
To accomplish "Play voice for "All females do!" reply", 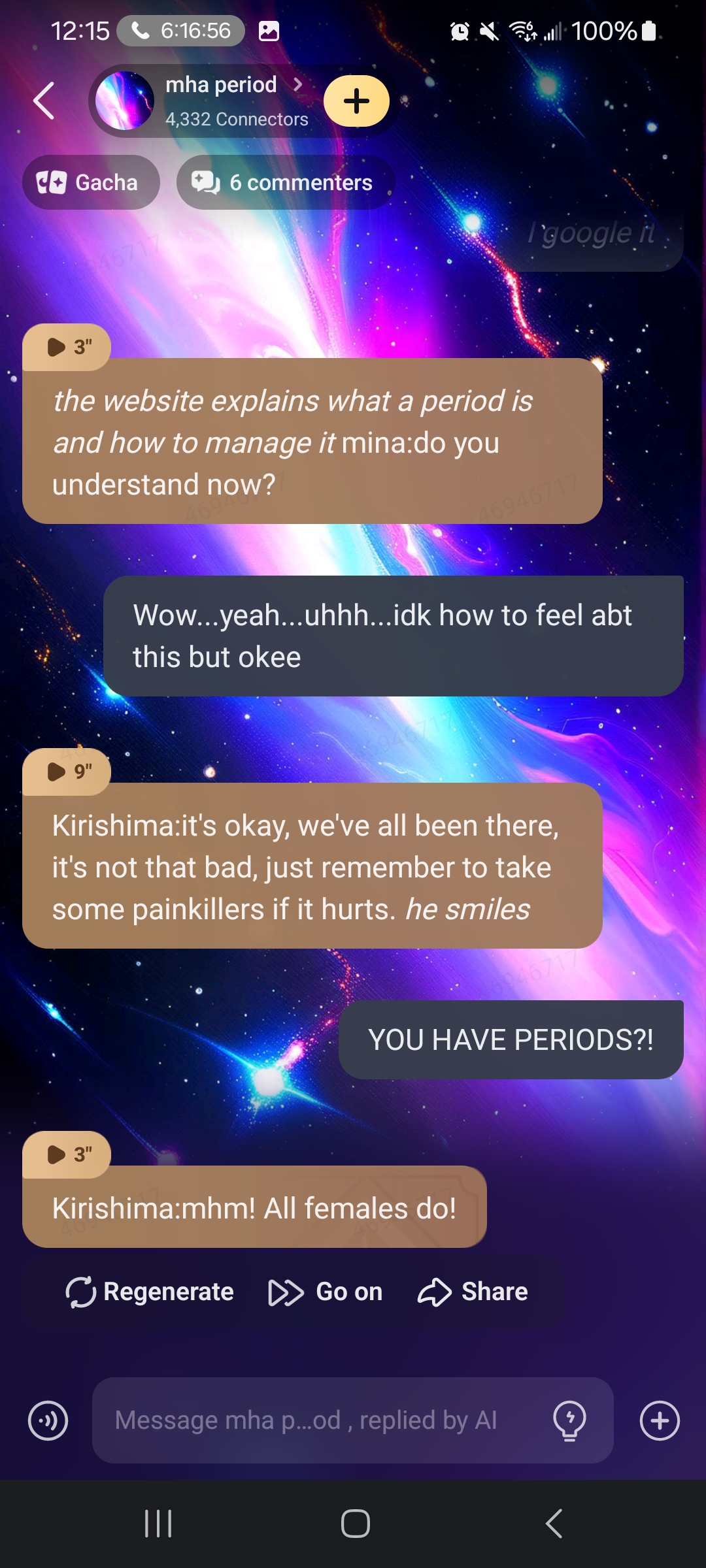I will [x=67, y=1154].
